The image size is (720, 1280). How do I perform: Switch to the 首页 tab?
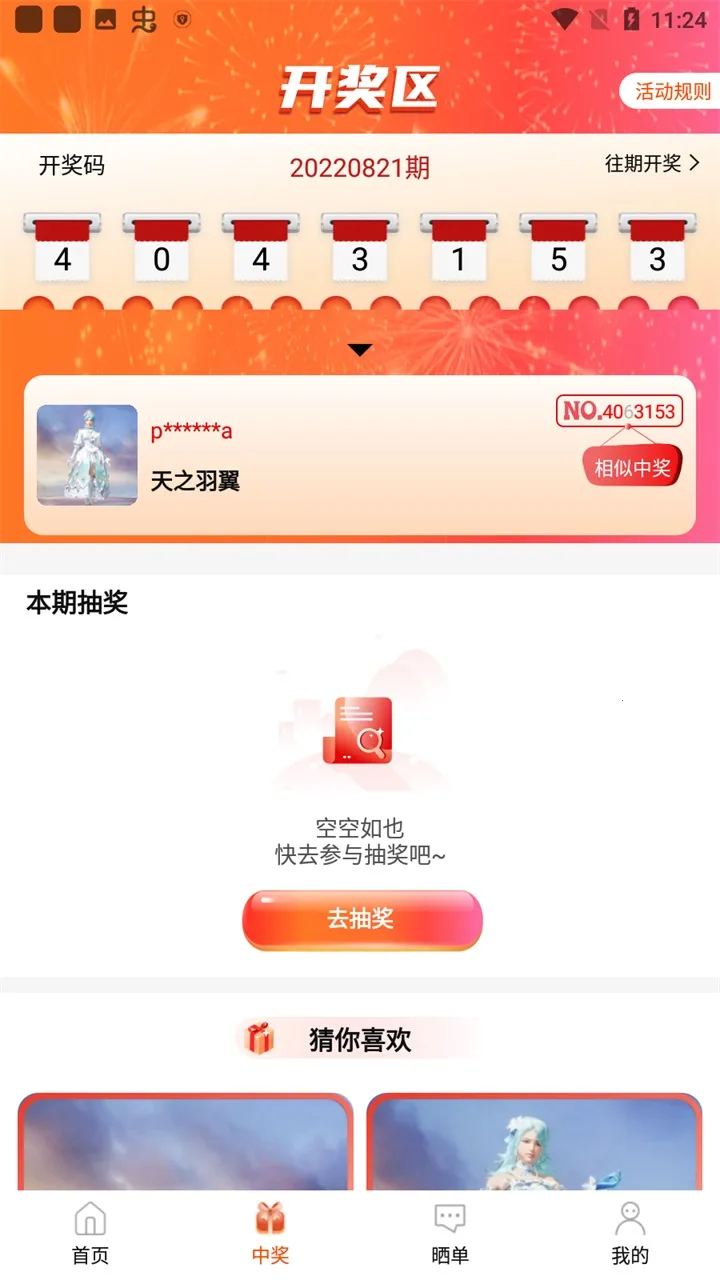90,1235
